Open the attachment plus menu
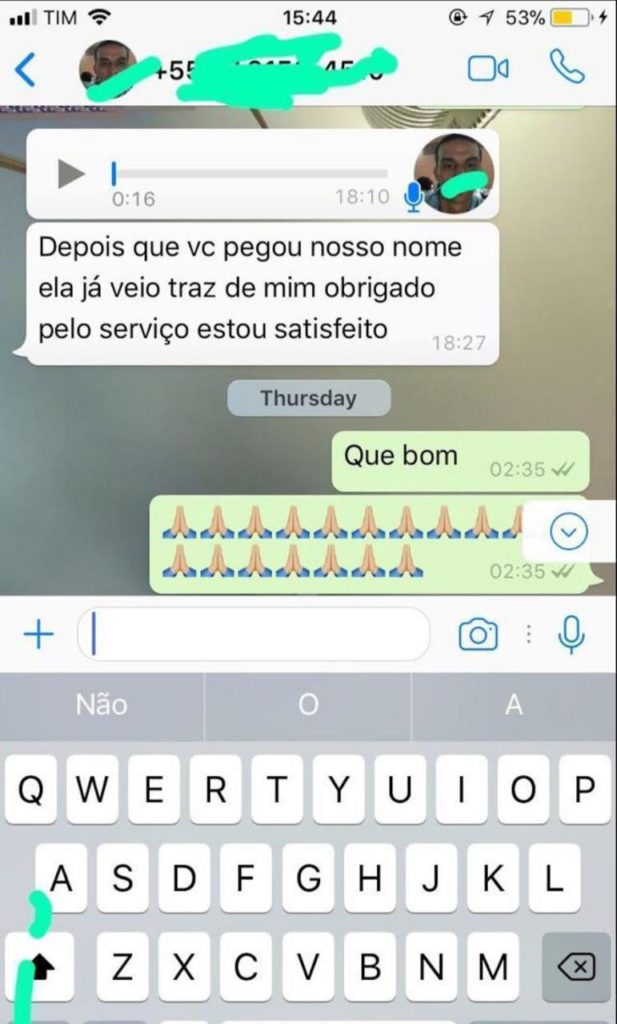This screenshot has height=1024, width=617. pos(38,634)
